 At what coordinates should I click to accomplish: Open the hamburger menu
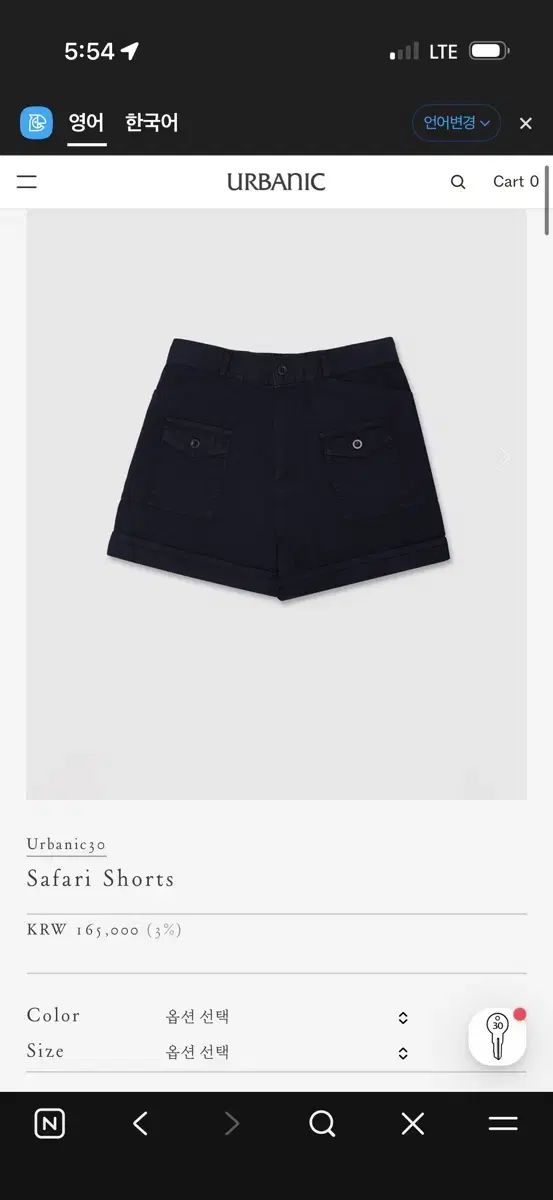27,181
